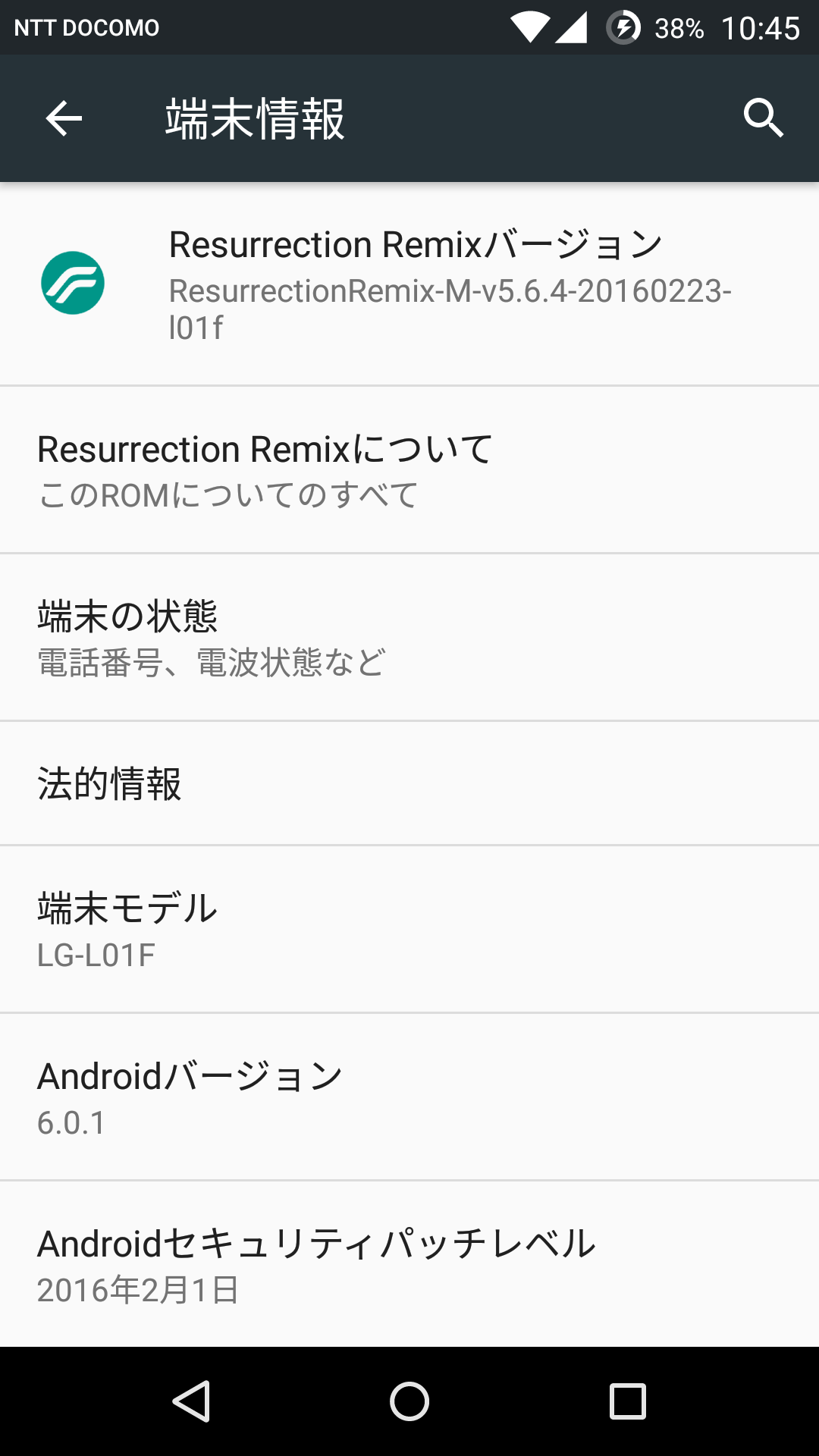Open search in 端末情報
Screen dimensions: 819x1456
pyautogui.click(x=763, y=118)
